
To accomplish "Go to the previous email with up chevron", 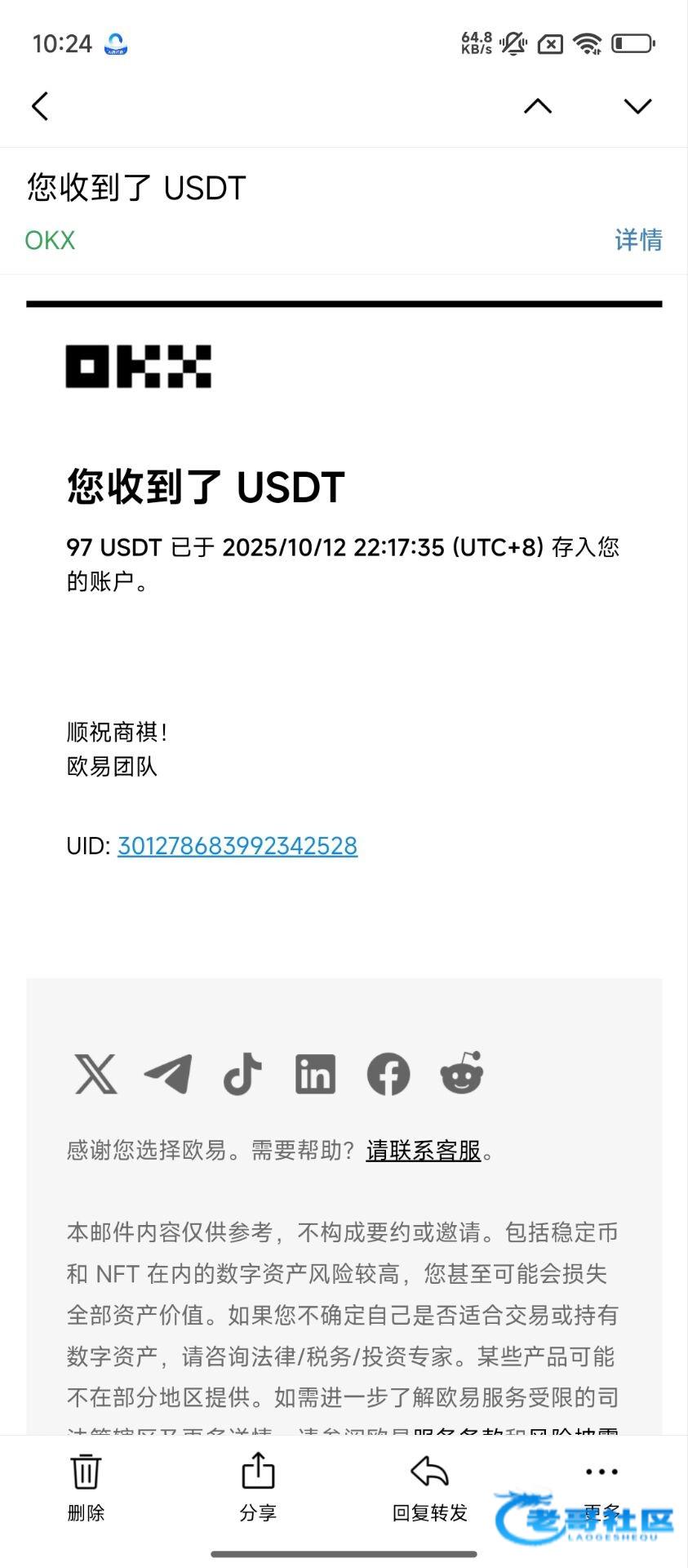I will pyautogui.click(x=538, y=106).
